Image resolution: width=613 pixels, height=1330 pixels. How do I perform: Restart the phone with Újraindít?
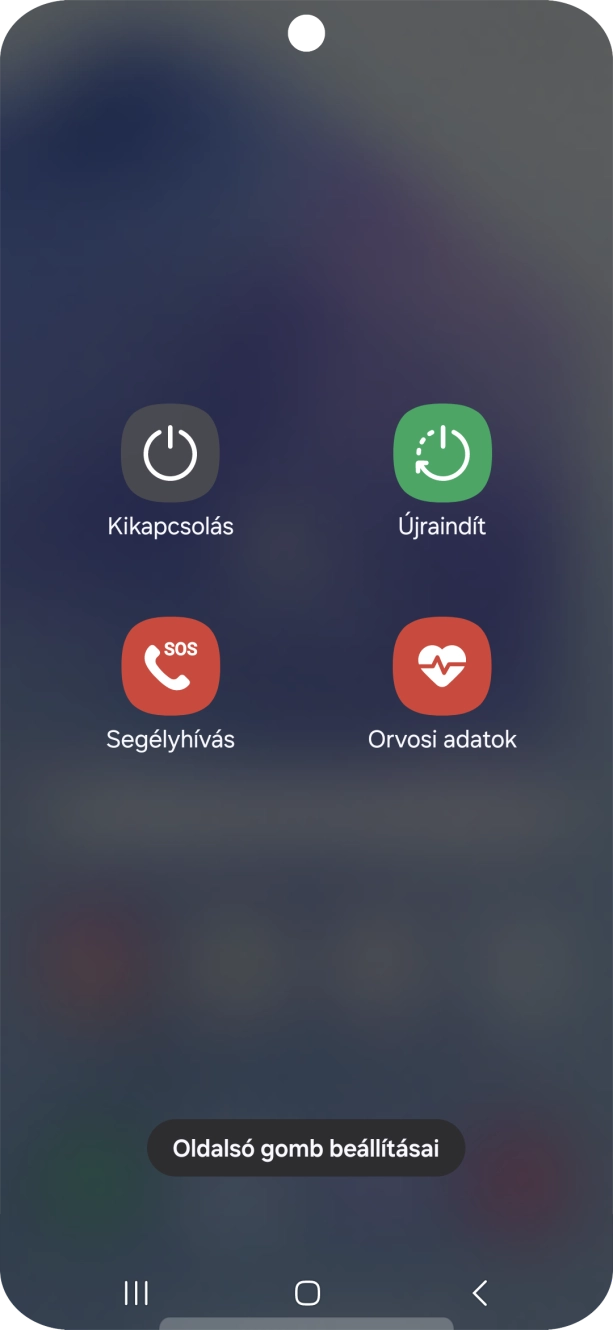[x=442, y=453]
